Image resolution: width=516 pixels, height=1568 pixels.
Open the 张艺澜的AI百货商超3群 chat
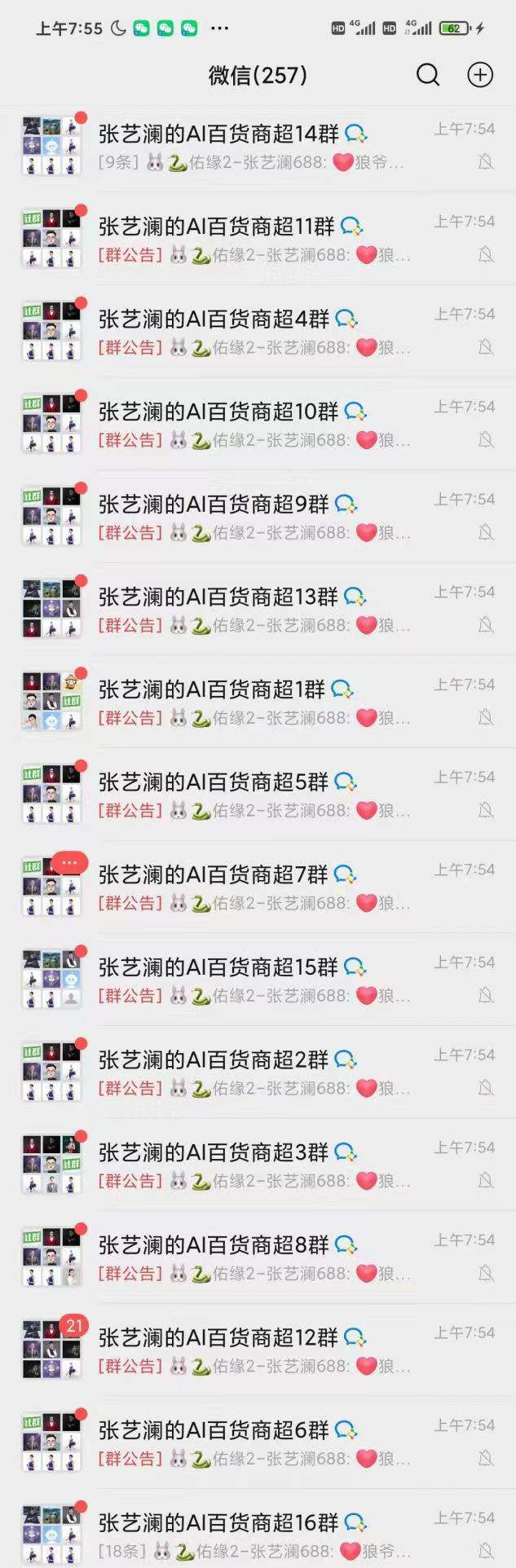258,1165
